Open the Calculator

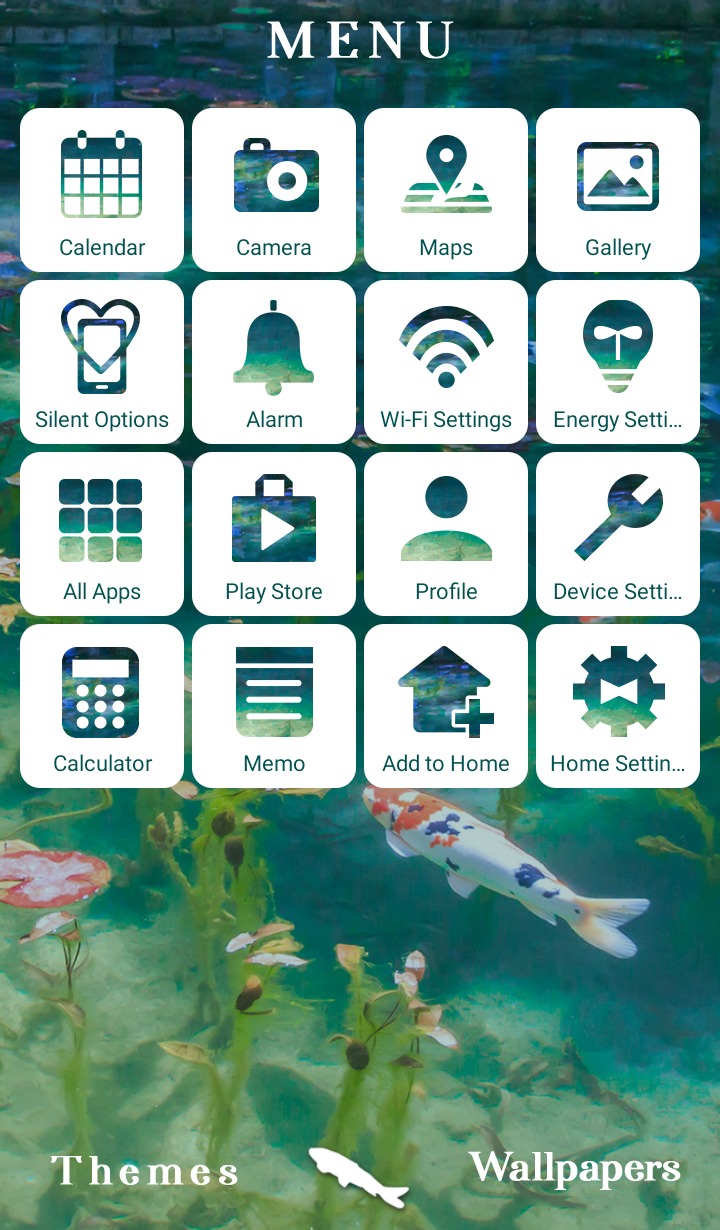[x=102, y=706]
